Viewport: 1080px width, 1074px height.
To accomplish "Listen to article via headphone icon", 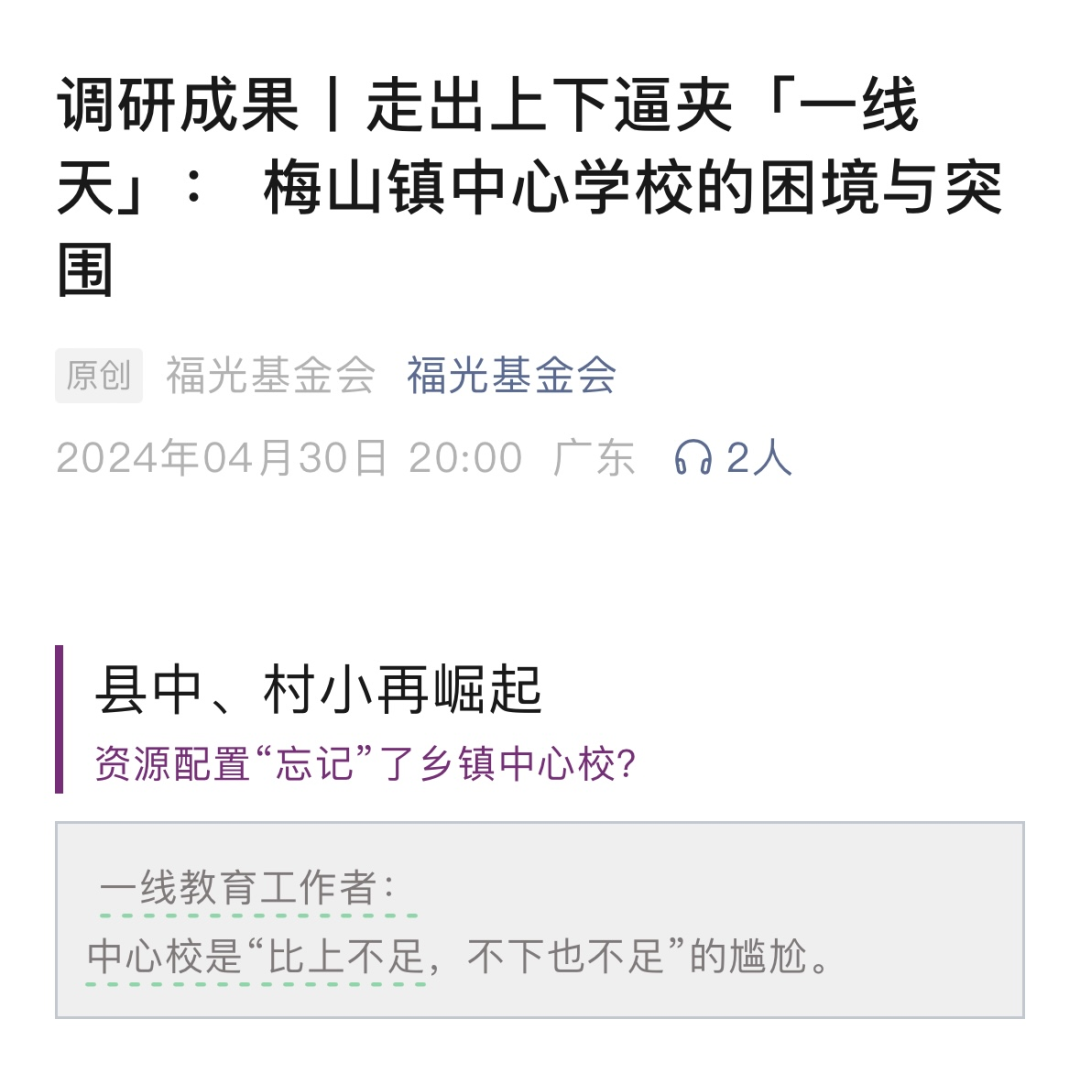I will click(693, 458).
